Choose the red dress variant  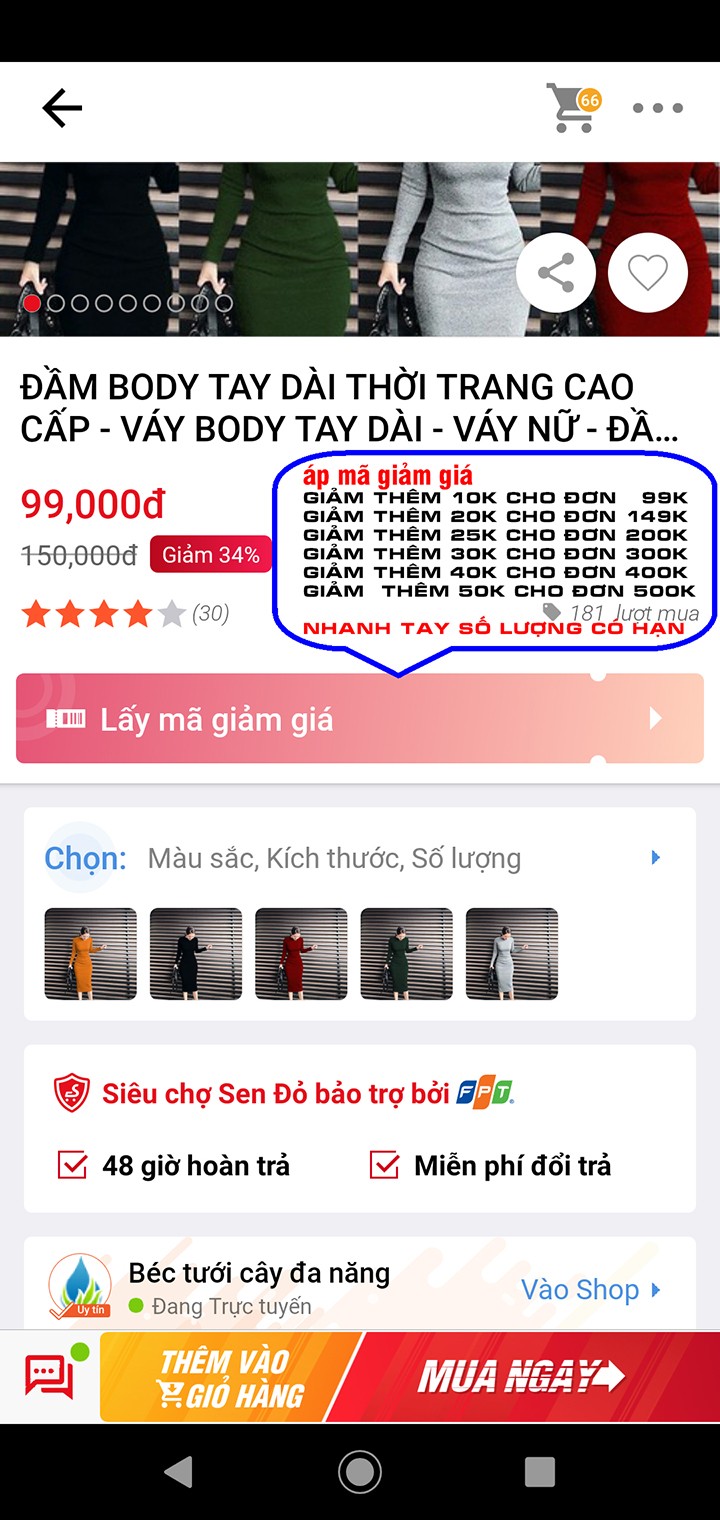point(301,953)
